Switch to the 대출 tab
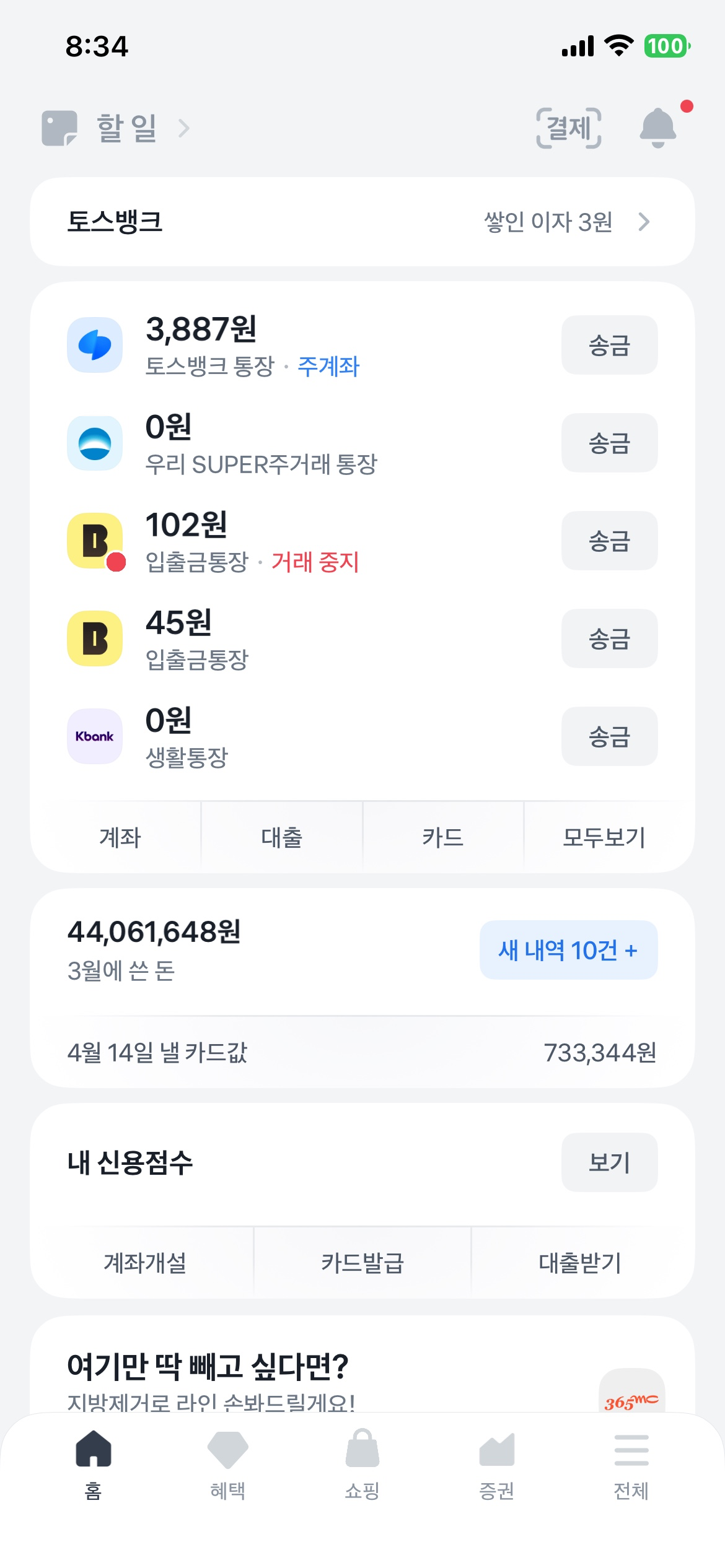Viewport: 725px width, 1568px height. point(281,837)
